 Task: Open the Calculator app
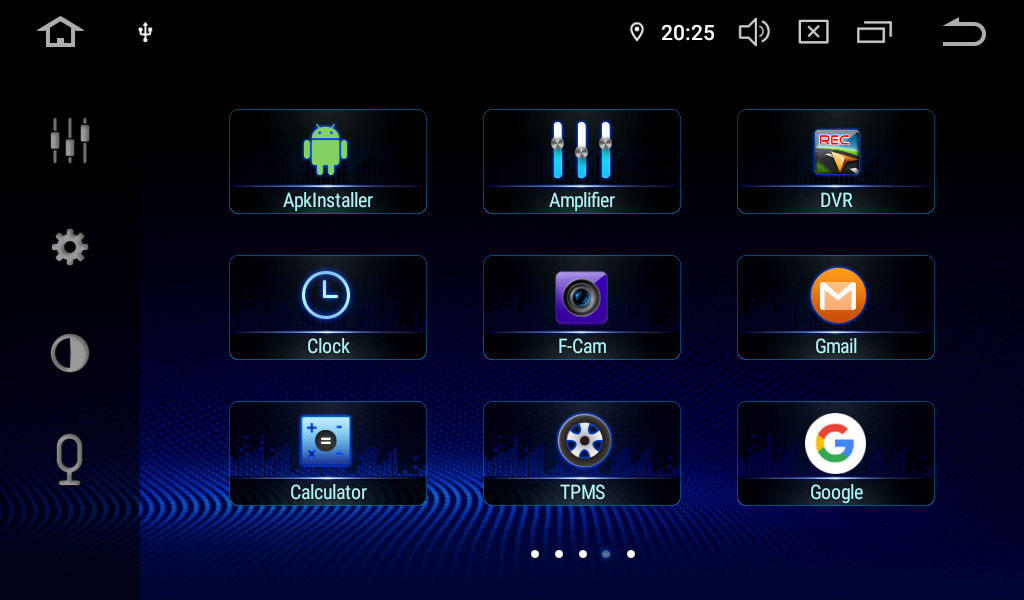point(327,453)
